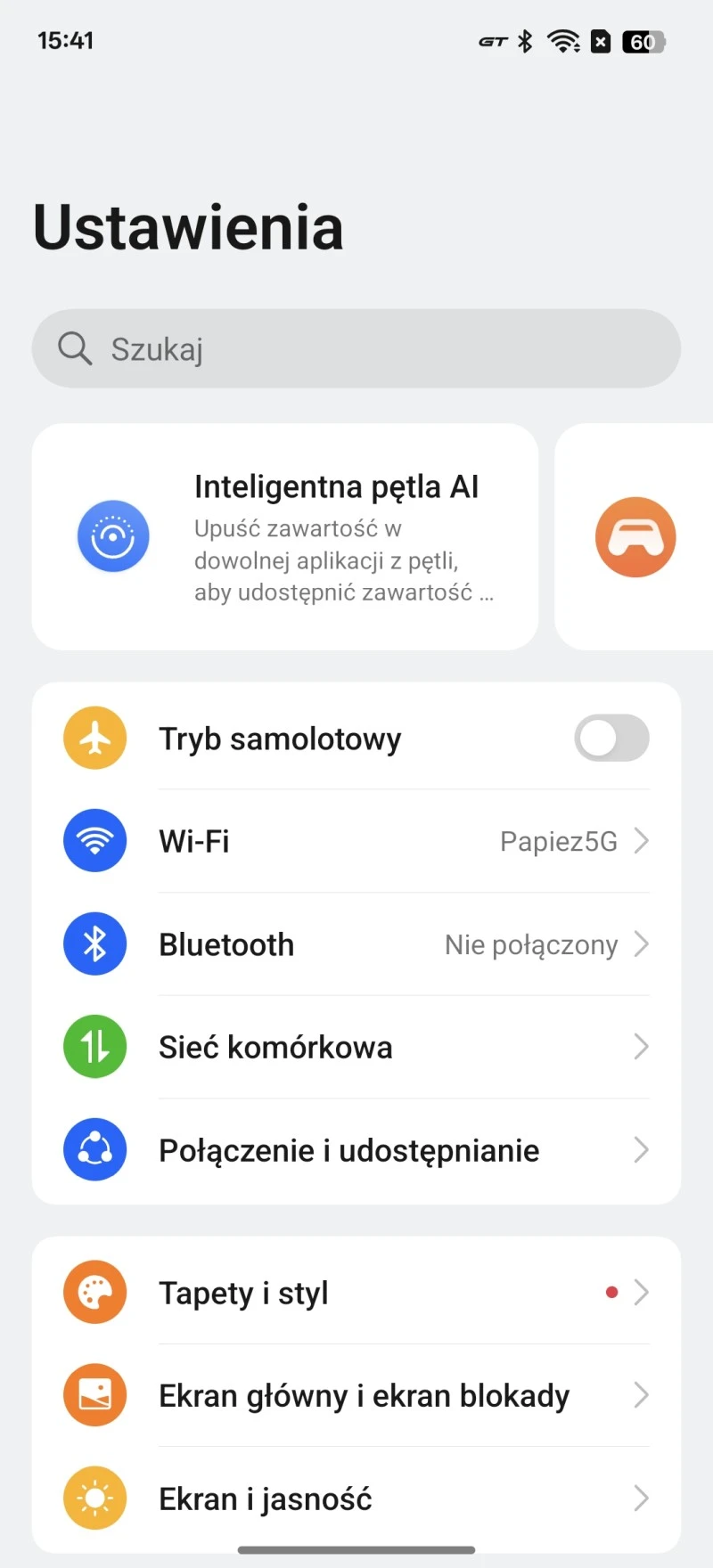
Task: Open the orange game controller card
Action: [x=635, y=537]
